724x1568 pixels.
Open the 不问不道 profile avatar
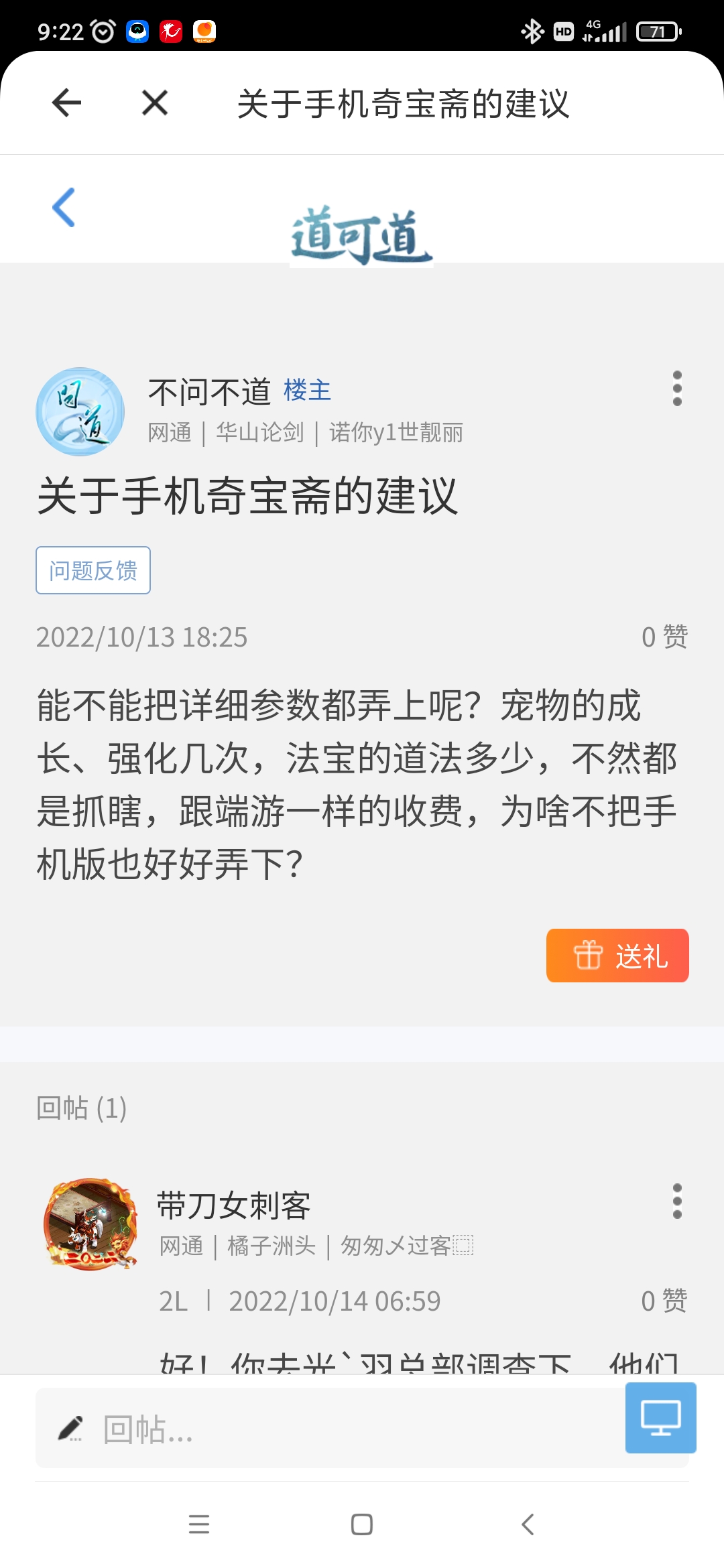[80, 411]
